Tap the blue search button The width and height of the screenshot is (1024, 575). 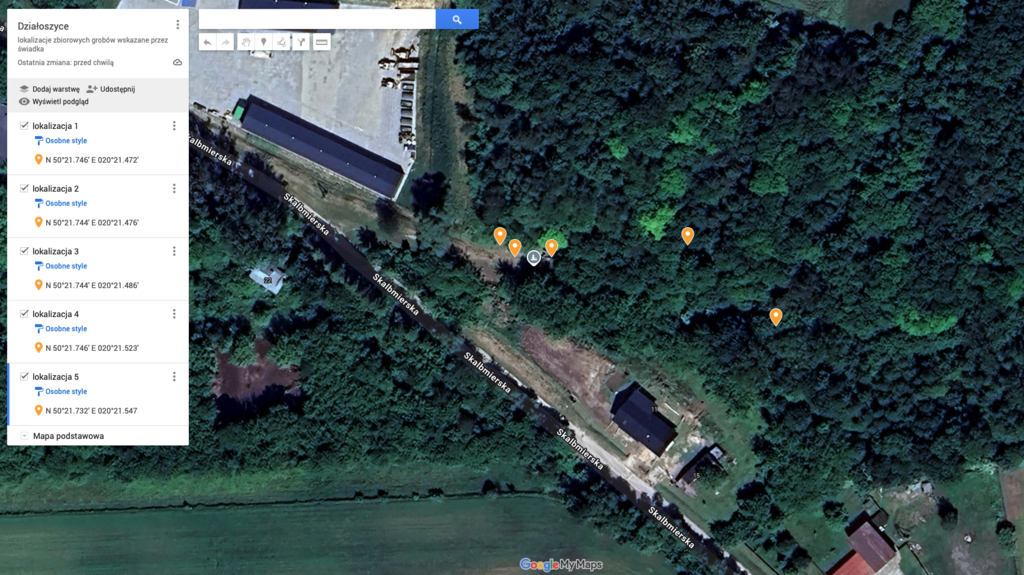457,19
